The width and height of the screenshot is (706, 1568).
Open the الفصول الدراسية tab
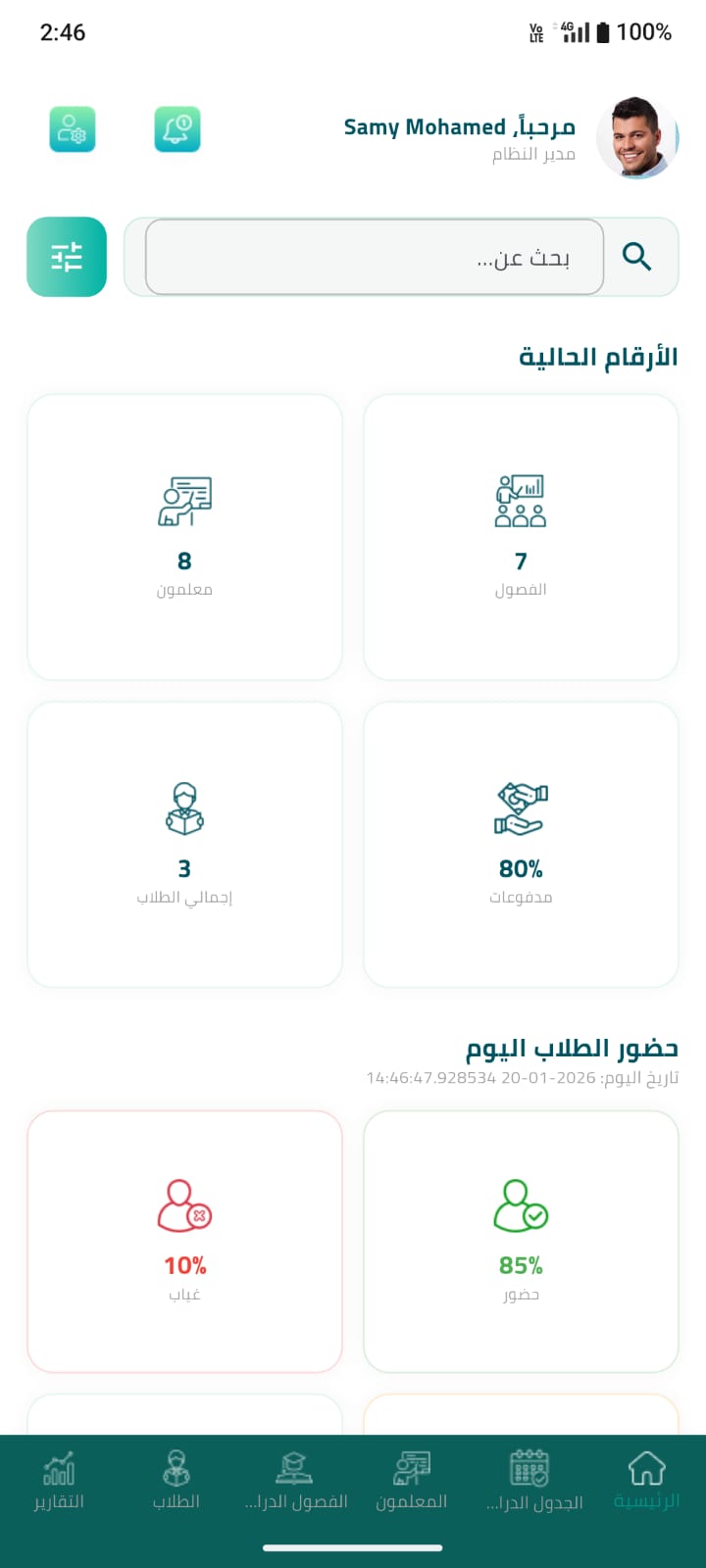click(x=295, y=1480)
